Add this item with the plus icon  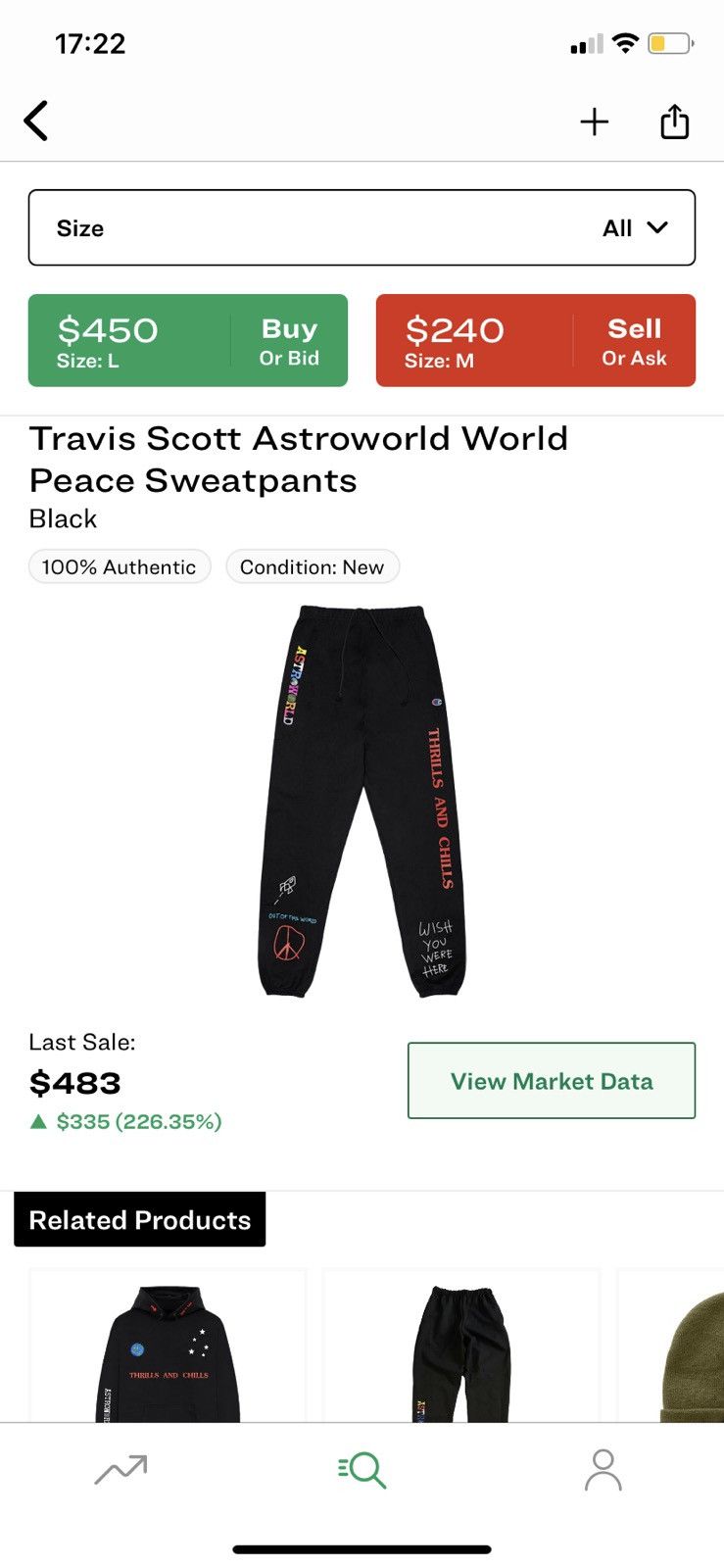(x=595, y=122)
